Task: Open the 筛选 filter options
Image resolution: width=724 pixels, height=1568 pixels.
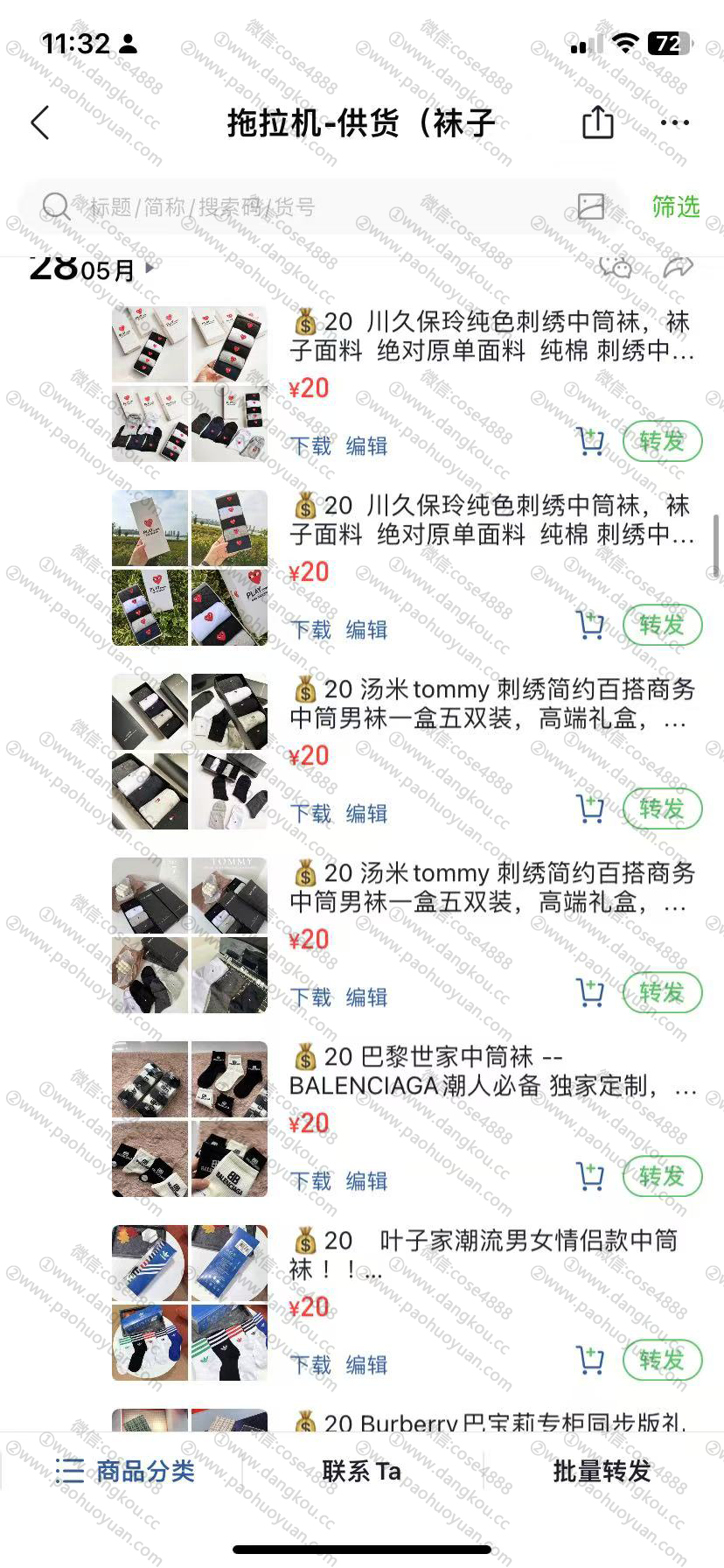Action: click(675, 206)
